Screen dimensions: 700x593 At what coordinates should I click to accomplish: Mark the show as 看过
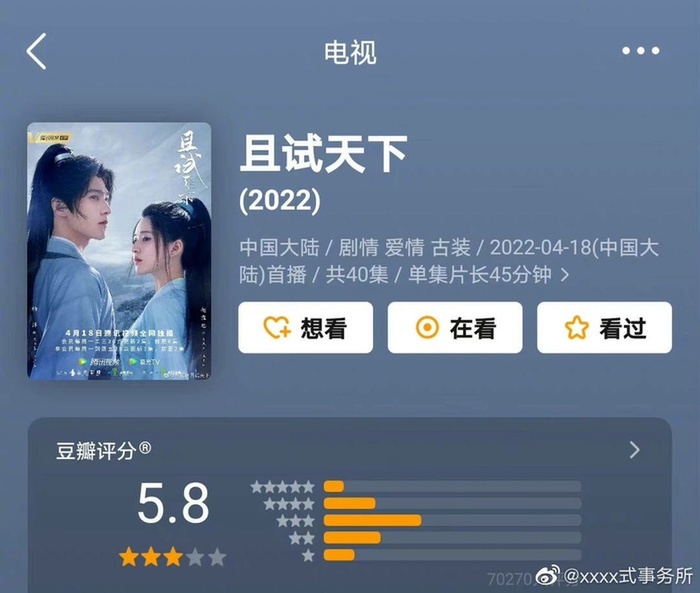(x=604, y=327)
